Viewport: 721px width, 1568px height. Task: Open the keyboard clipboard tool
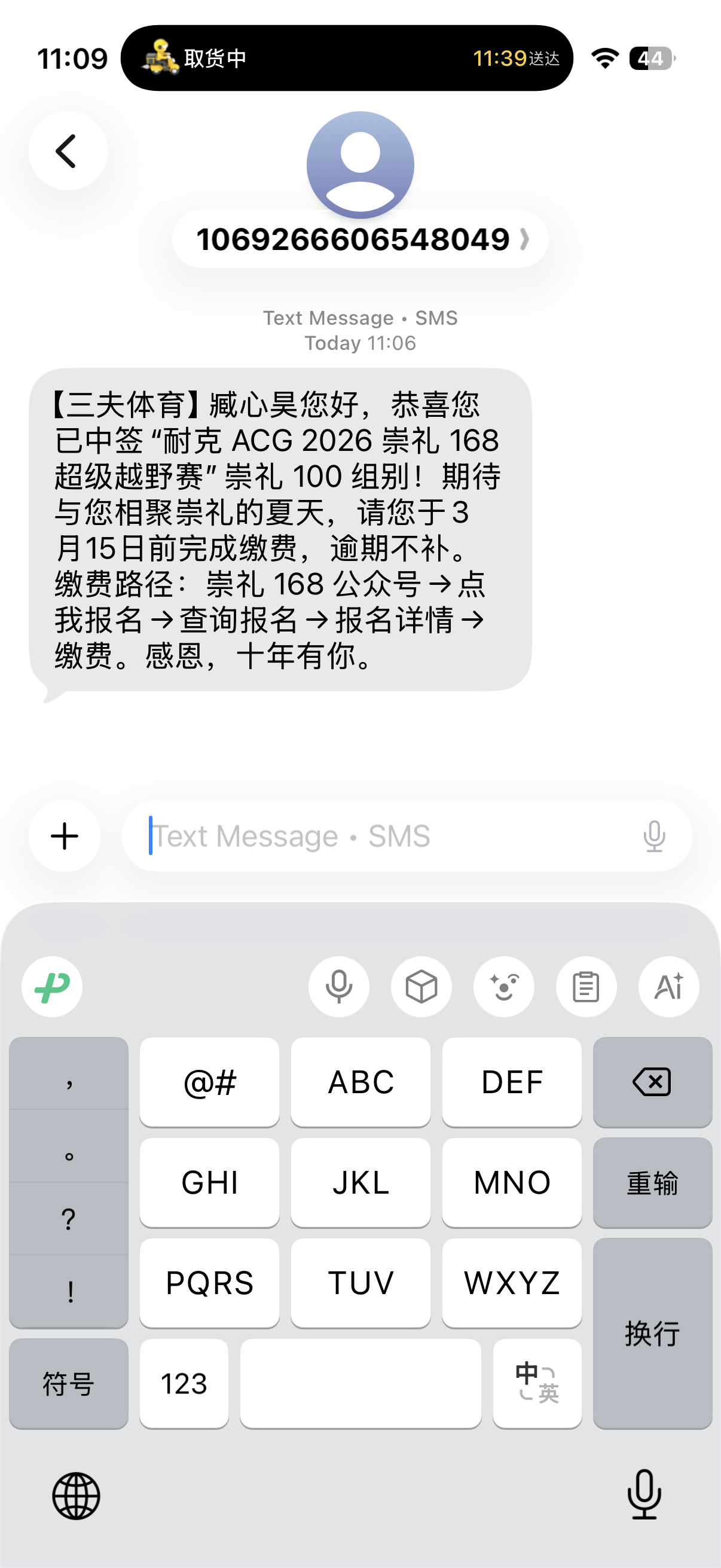[x=586, y=987]
